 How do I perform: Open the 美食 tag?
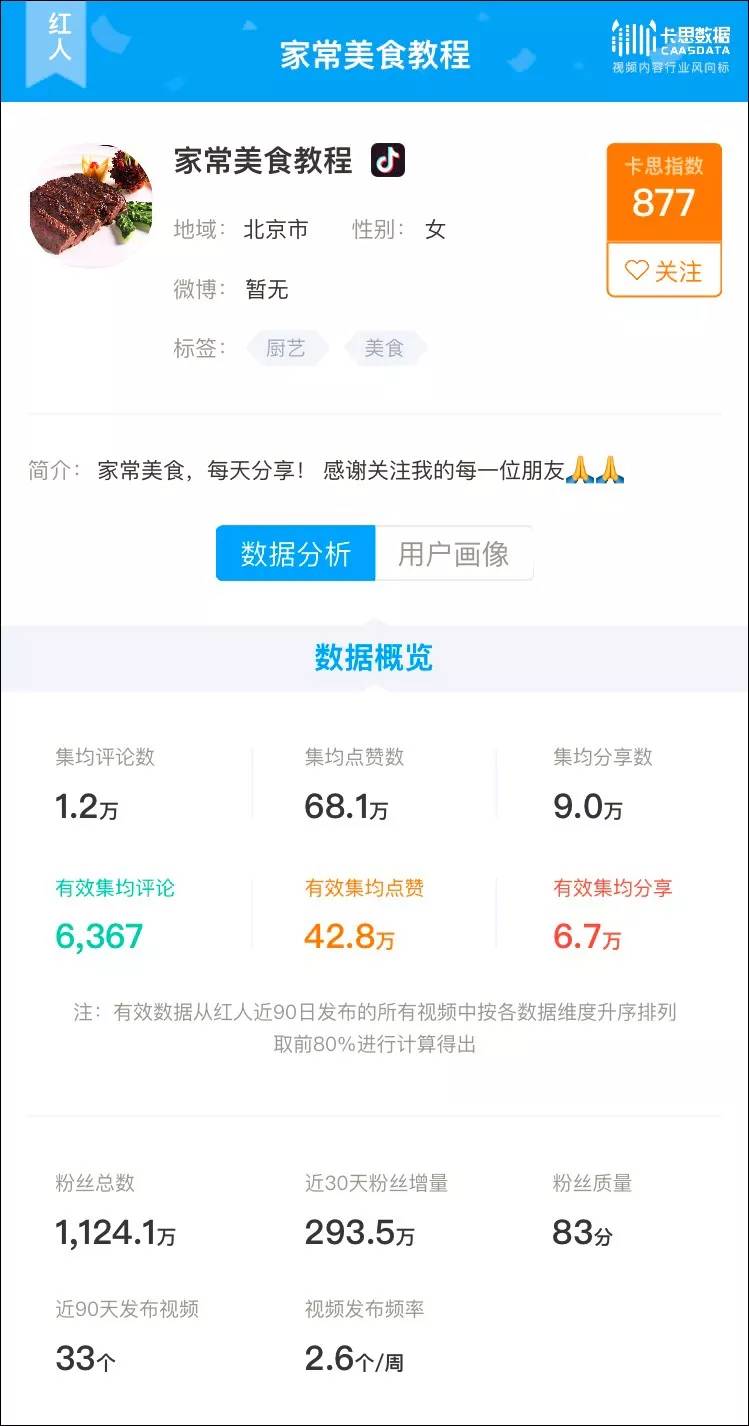[x=384, y=349]
